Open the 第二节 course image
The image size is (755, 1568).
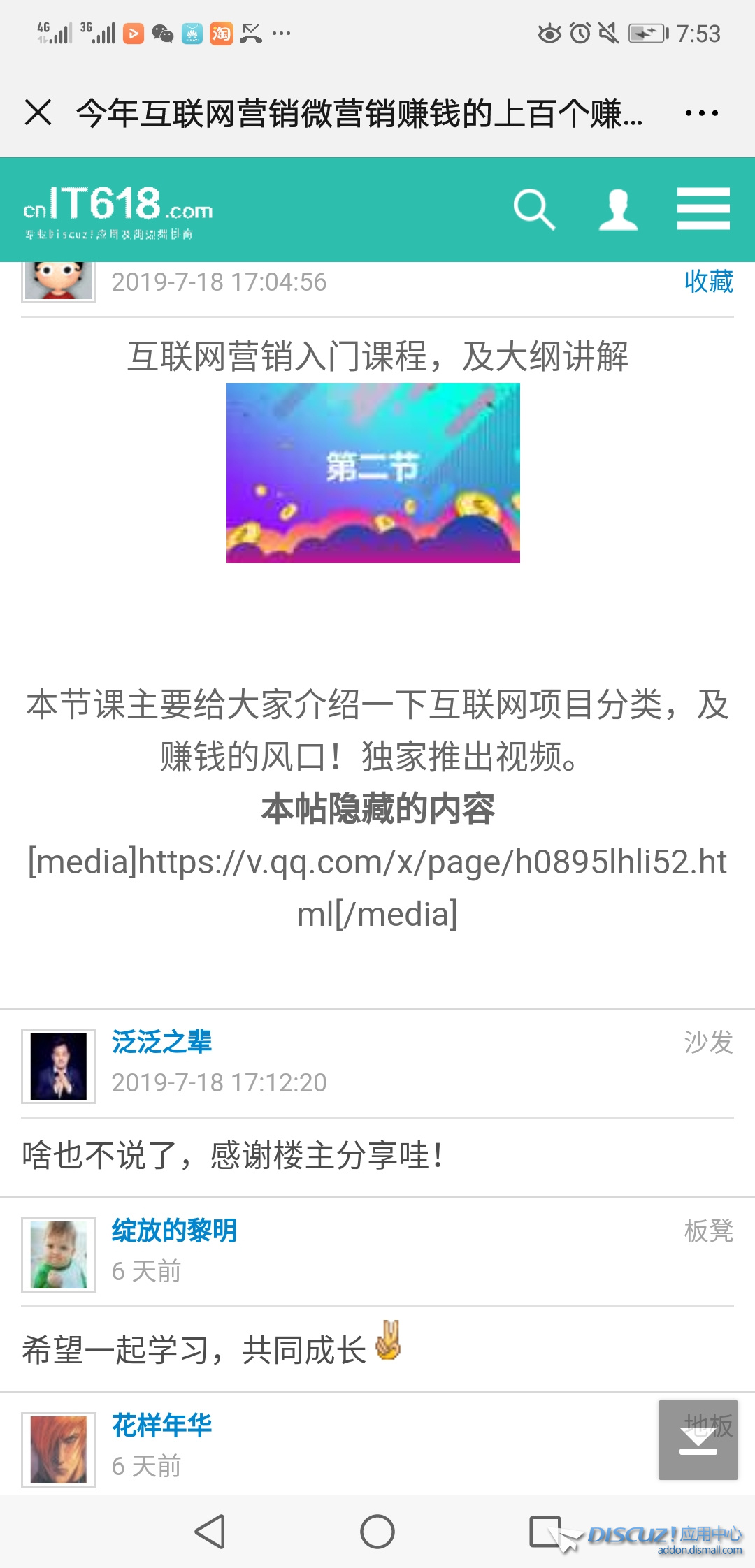(x=373, y=473)
